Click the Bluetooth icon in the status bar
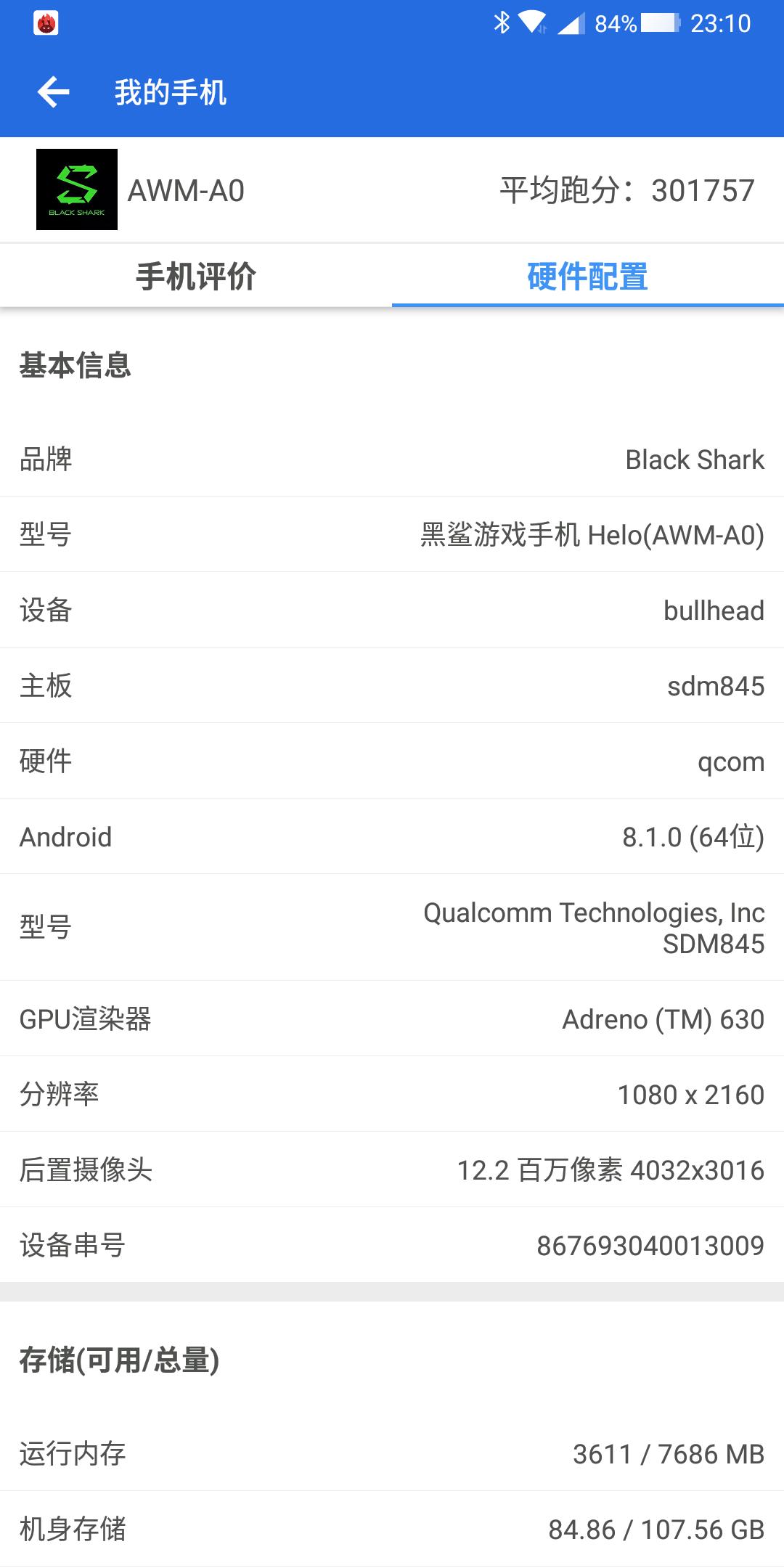 tap(500, 22)
